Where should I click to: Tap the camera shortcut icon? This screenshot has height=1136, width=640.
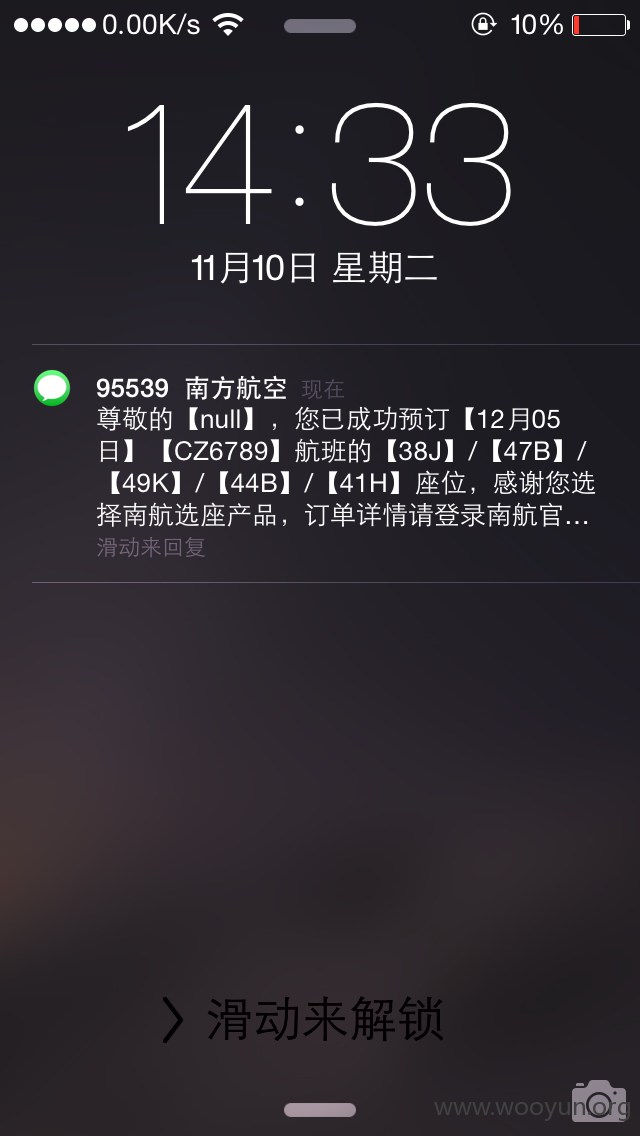[x=599, y=1101]
